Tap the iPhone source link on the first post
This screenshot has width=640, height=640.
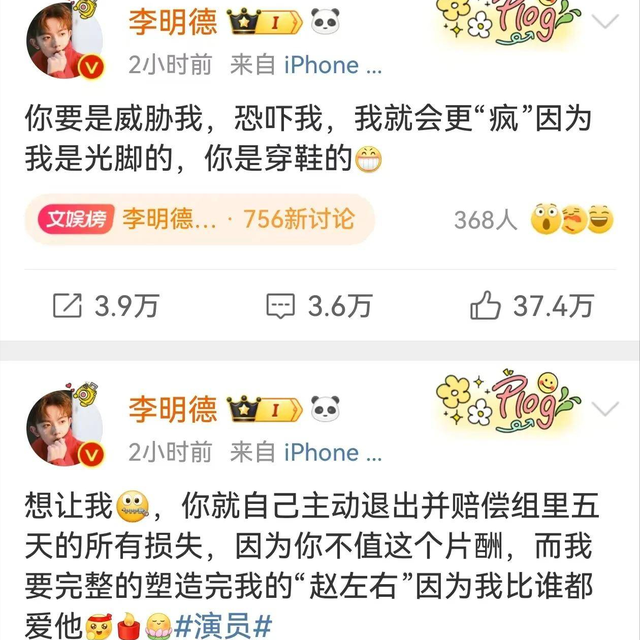pyautogui.click(x=333, y=65)
